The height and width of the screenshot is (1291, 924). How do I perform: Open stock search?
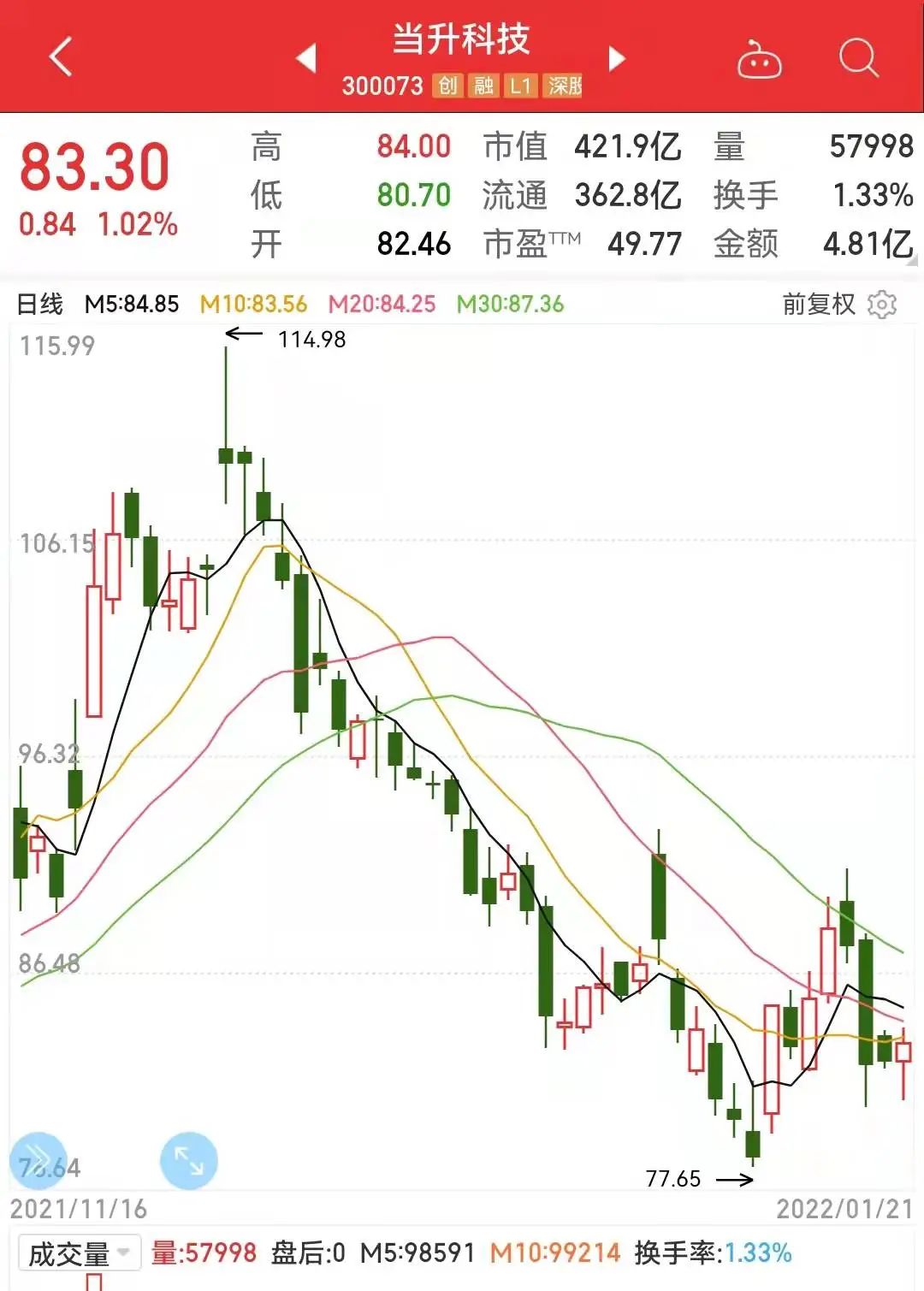(x=858, y=58)
